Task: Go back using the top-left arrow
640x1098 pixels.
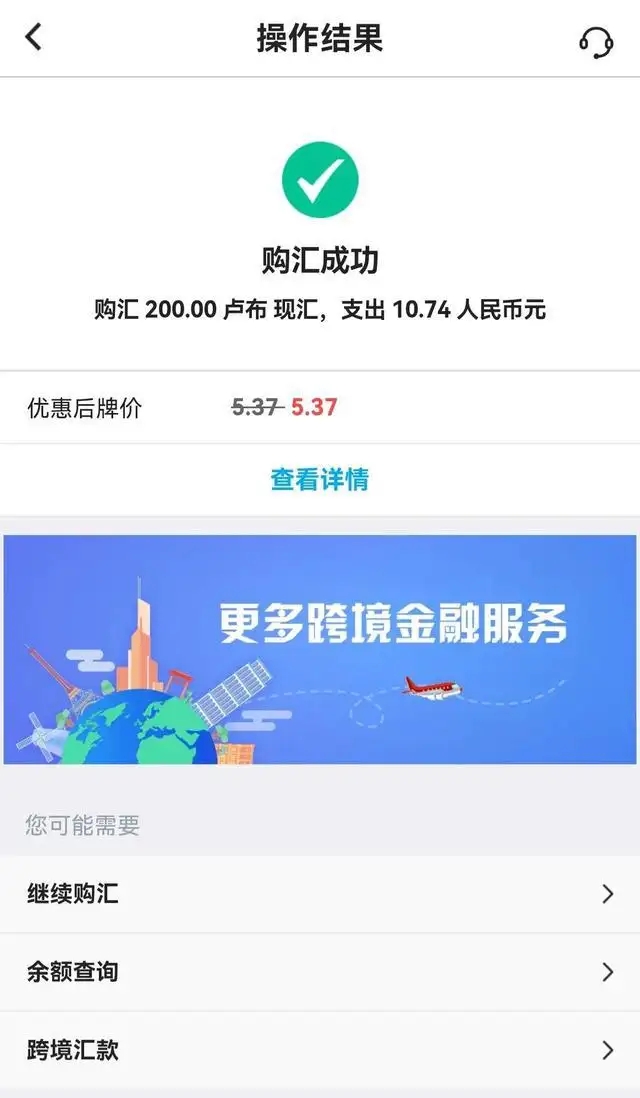Action: [34, 38]
